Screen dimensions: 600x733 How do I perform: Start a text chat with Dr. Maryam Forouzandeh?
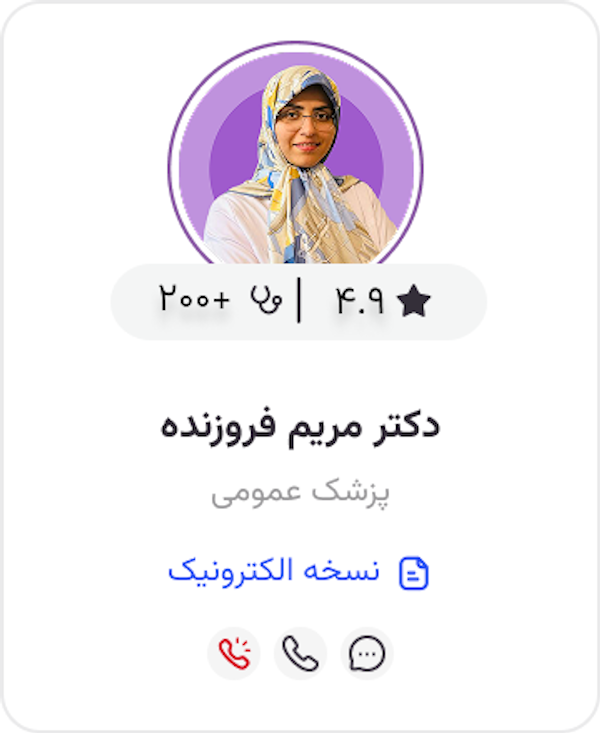pyautogui.click(x=367, y=654)
